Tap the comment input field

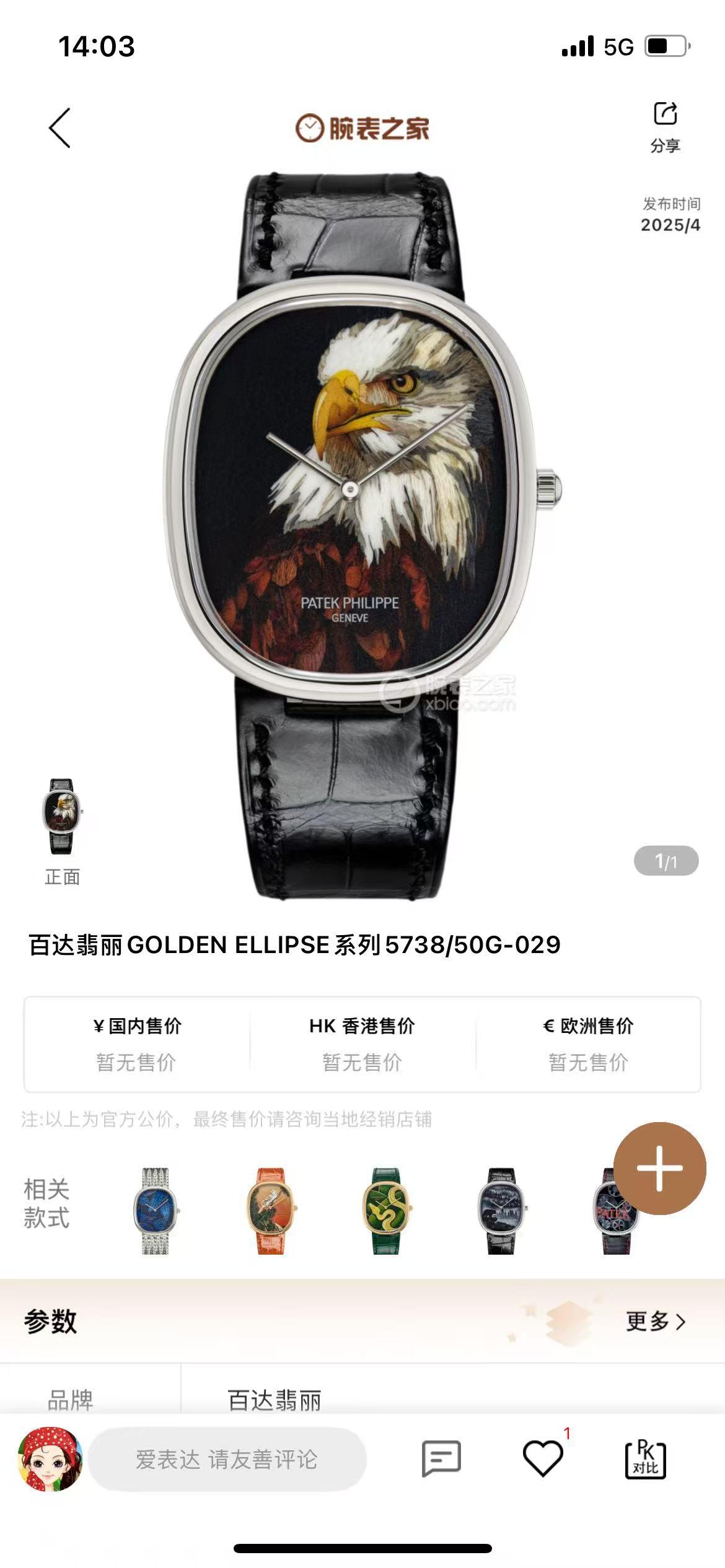(x=227, y=1459)
